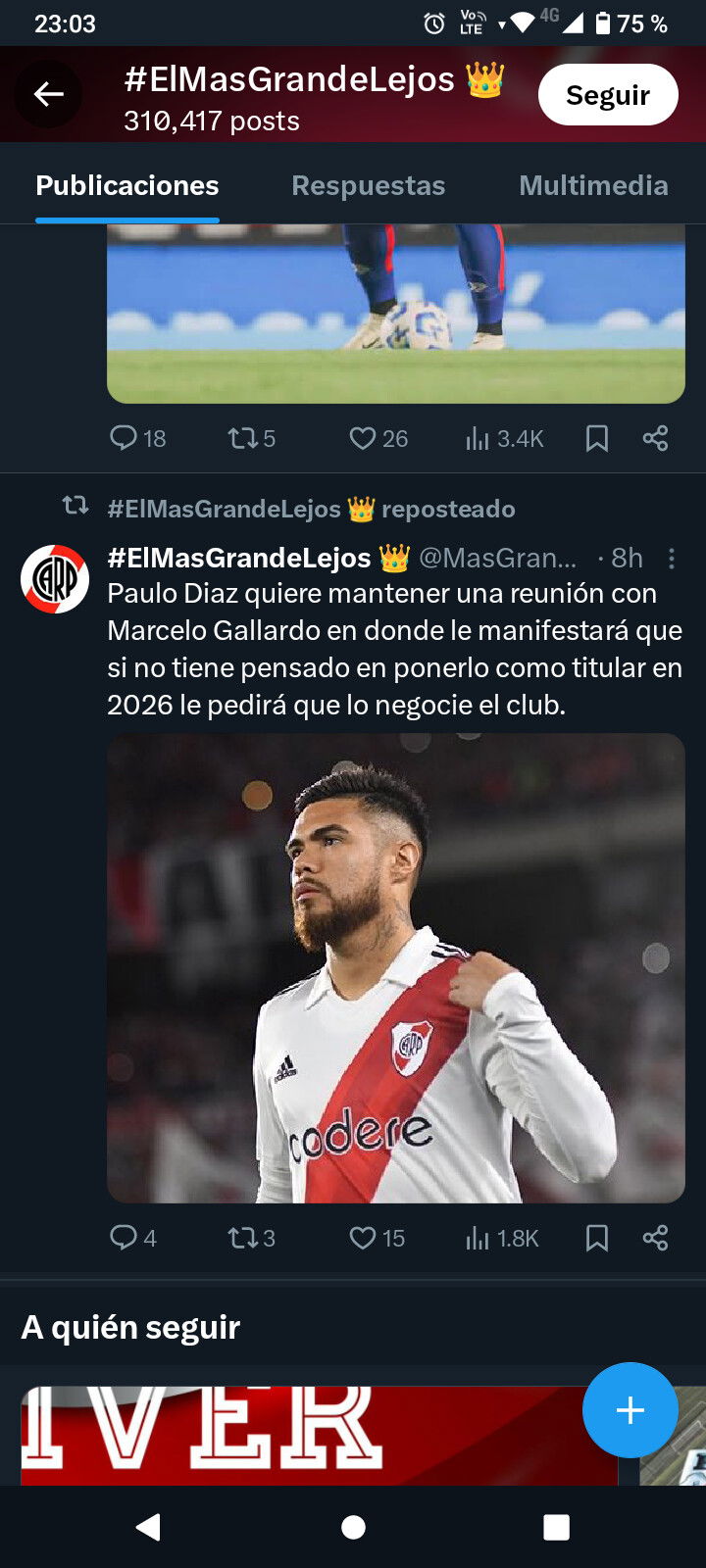The height and width of the screenshot is (1568, 706).
Task: Switch to the Multimedia tab
Action: 593,185
